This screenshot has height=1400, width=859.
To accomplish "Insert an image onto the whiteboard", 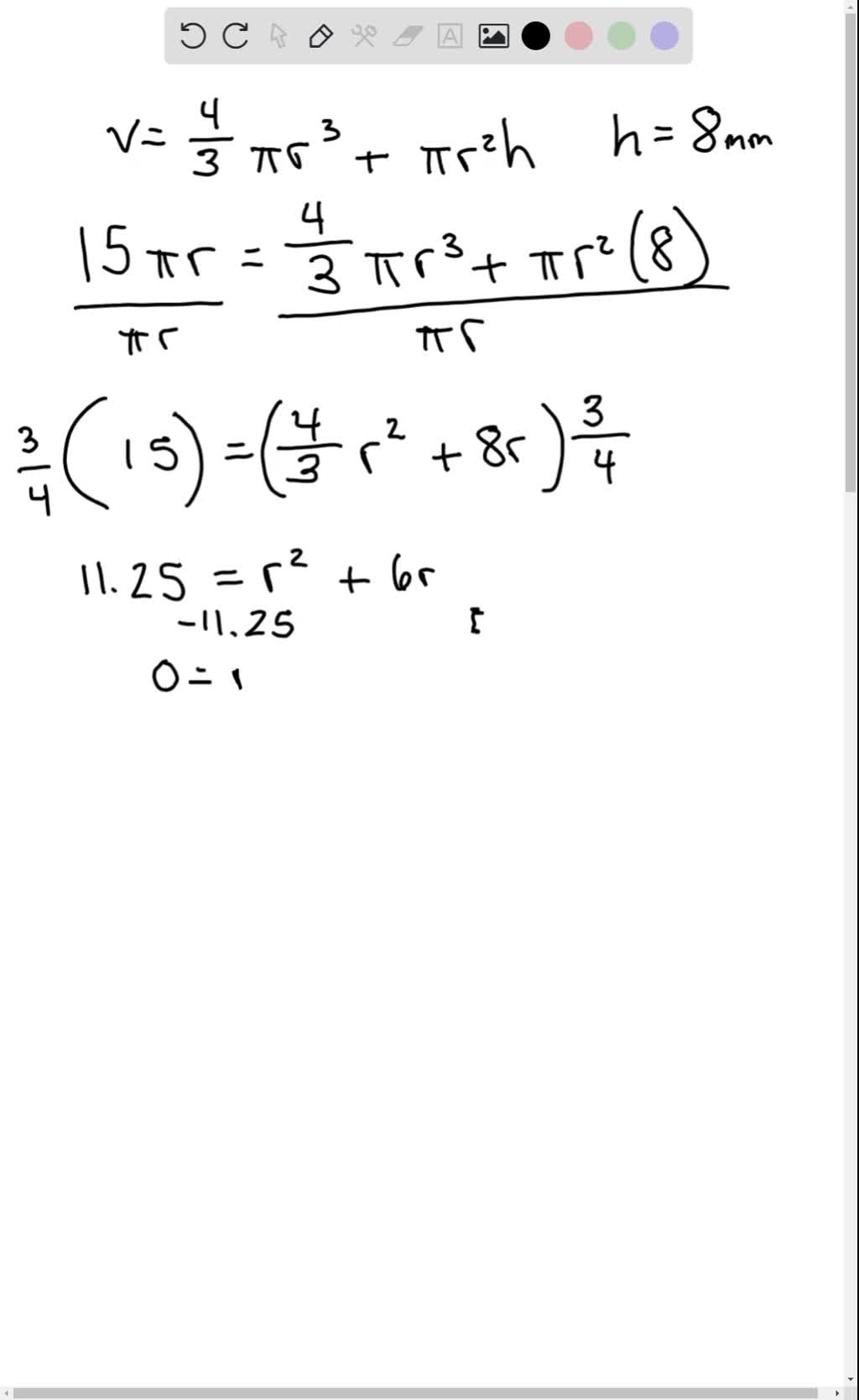I will (493, 36).
